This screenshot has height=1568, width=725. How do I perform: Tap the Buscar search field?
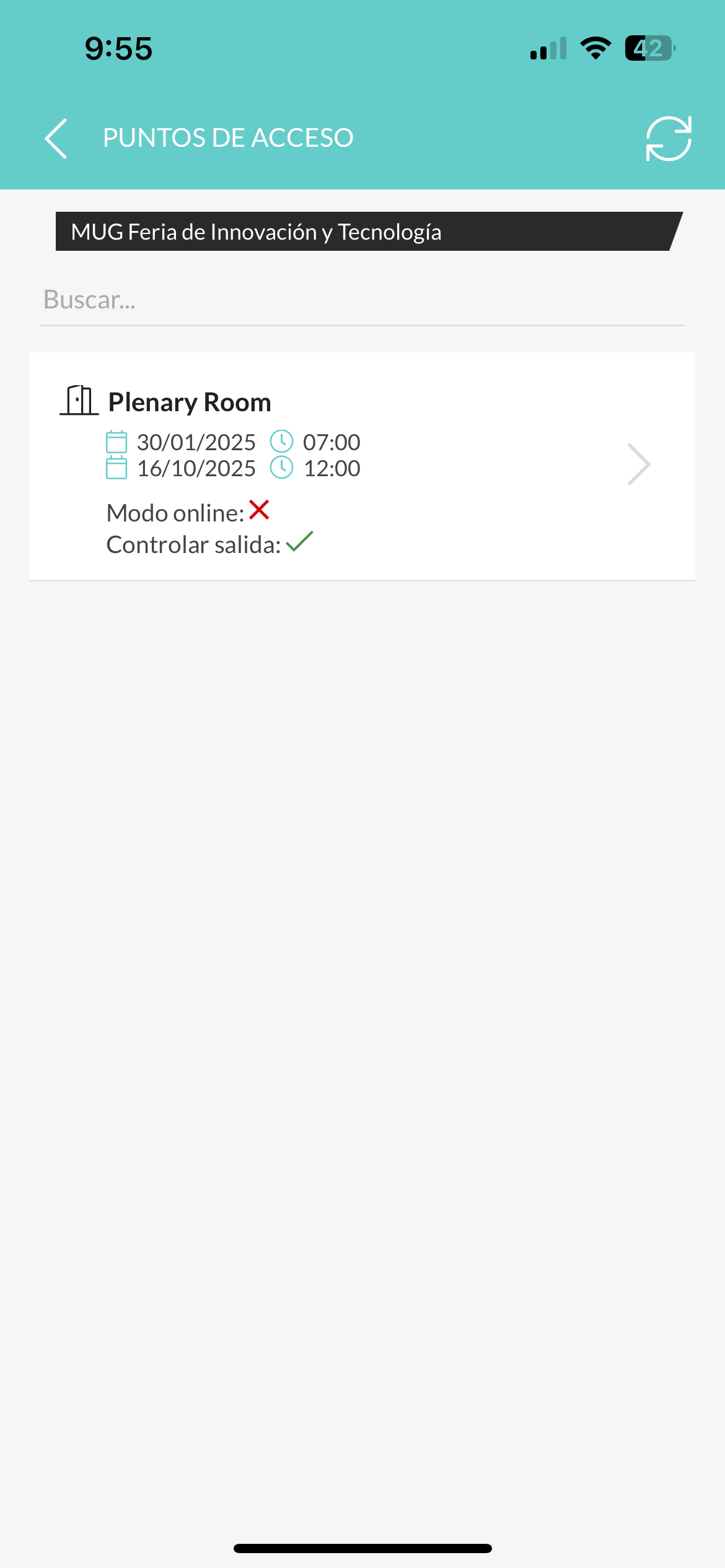point(362,300)
